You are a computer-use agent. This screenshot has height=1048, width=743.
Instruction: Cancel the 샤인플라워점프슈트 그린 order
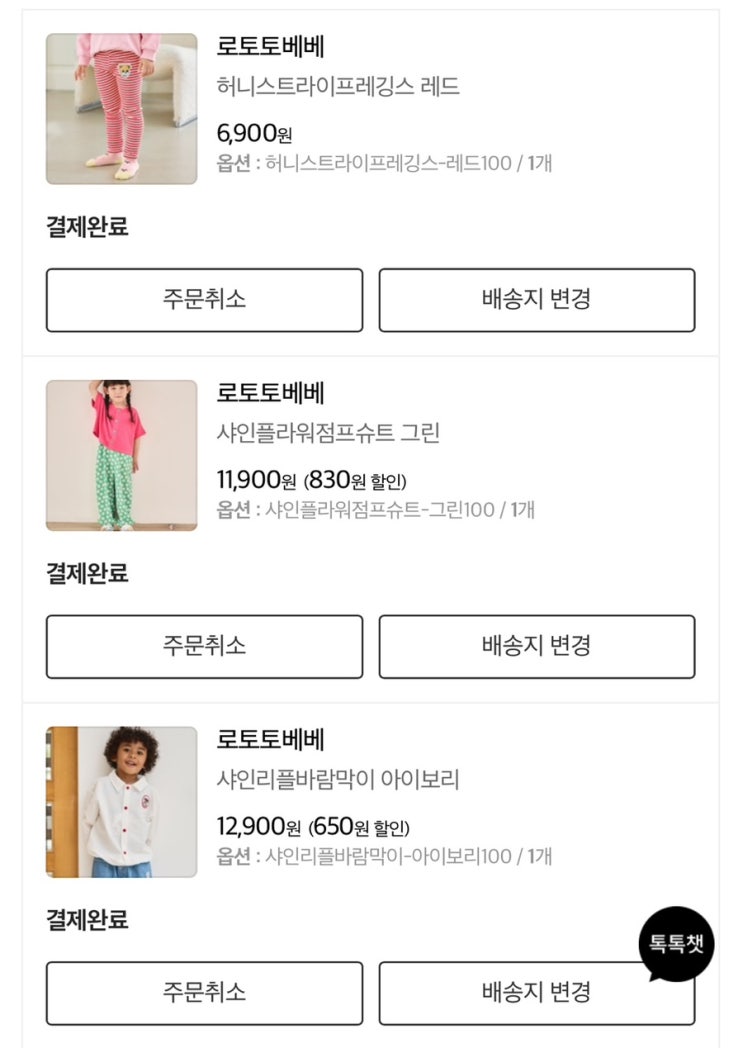coord(204,646)
